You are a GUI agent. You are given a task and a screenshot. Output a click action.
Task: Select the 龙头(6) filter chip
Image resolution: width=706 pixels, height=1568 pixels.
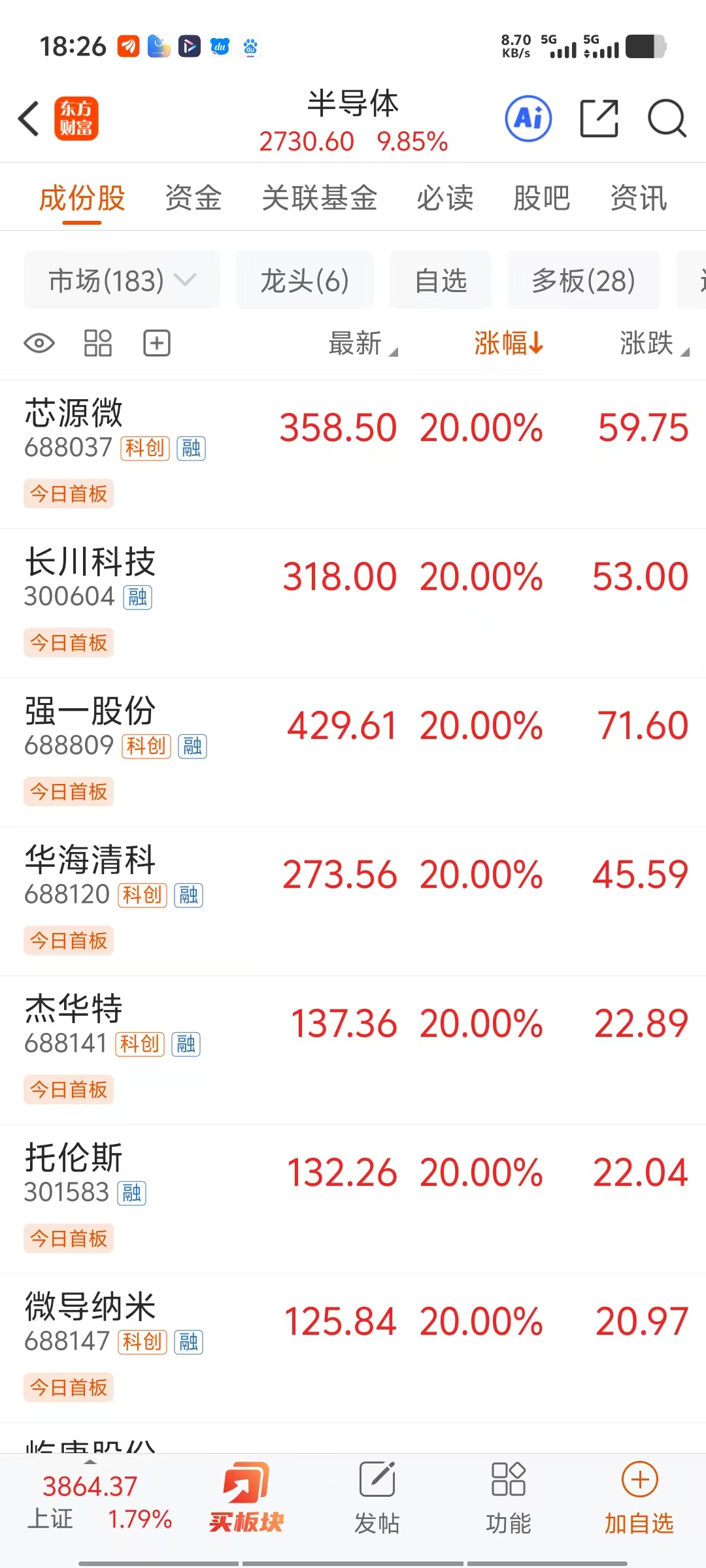coord(305,280)
